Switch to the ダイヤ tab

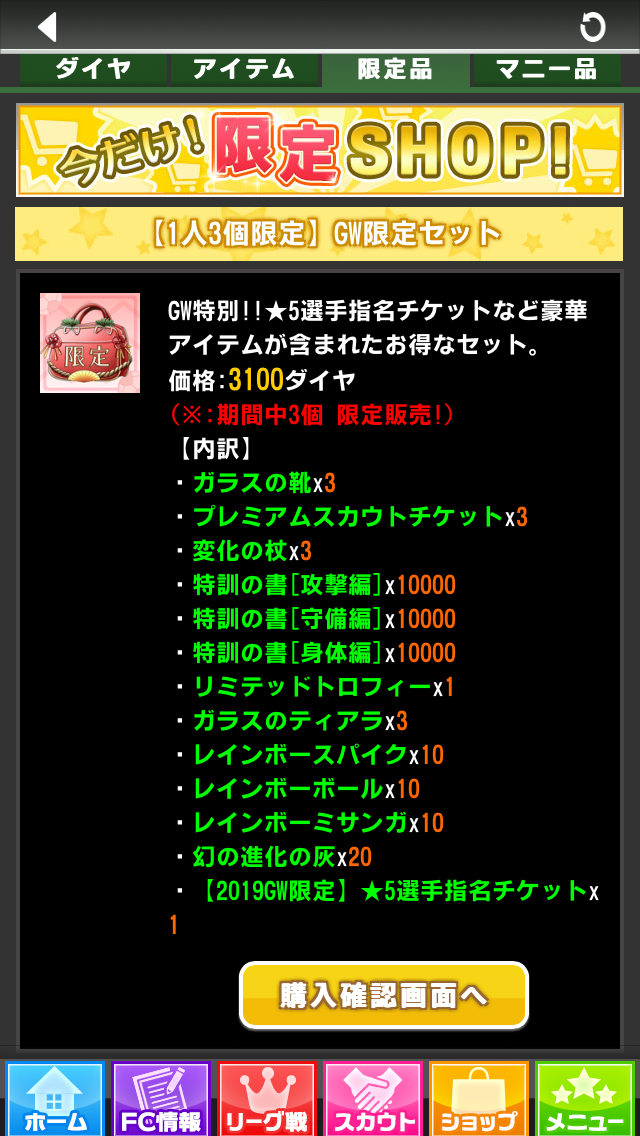point(92,69)
